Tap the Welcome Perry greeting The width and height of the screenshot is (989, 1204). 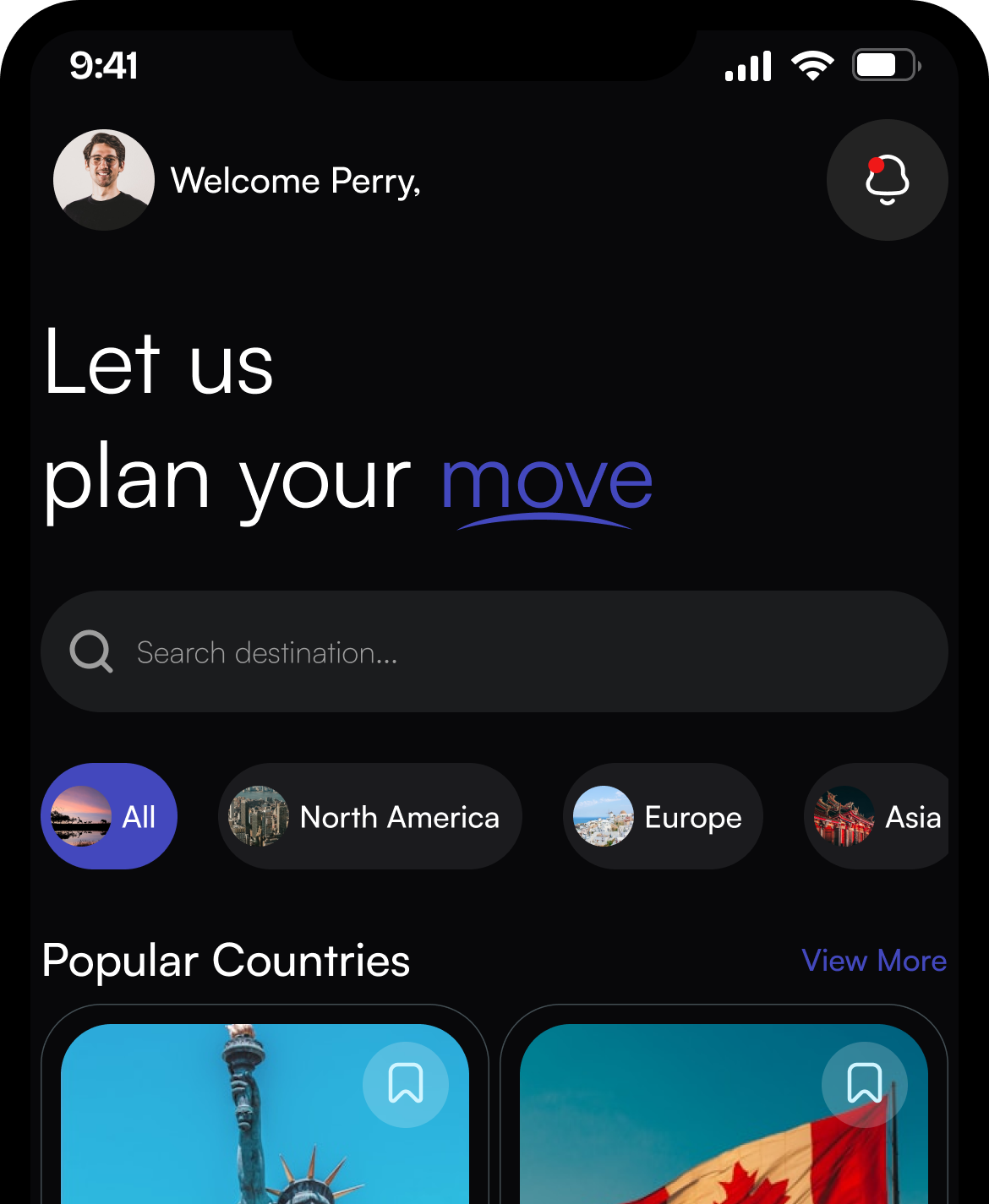coord(296,180)
